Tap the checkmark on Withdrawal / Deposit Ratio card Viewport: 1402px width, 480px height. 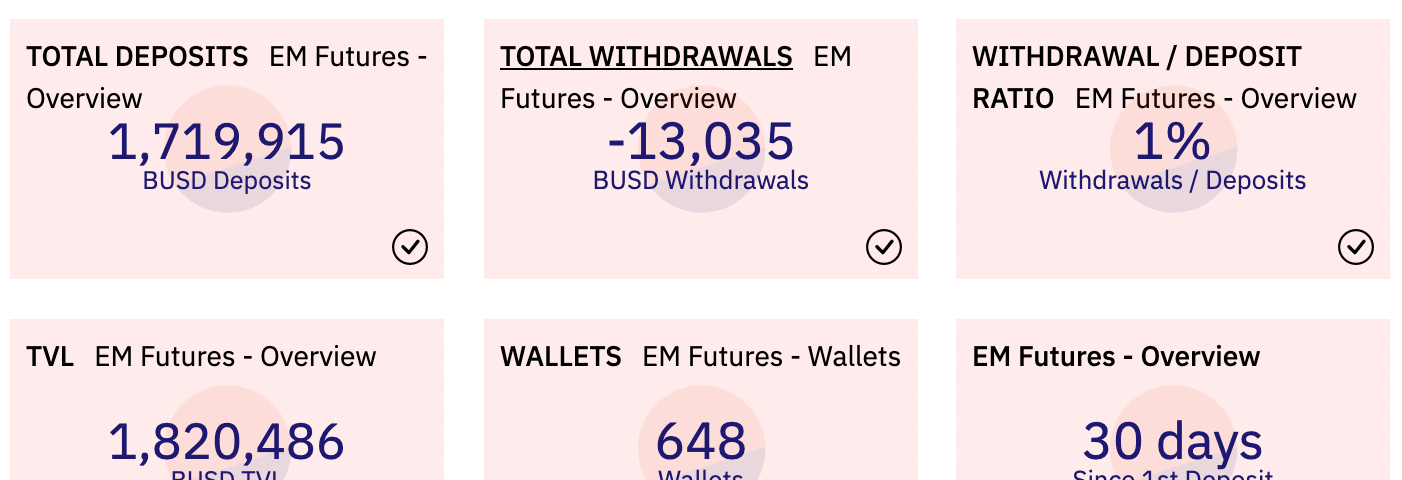[x=1356, y=246]
